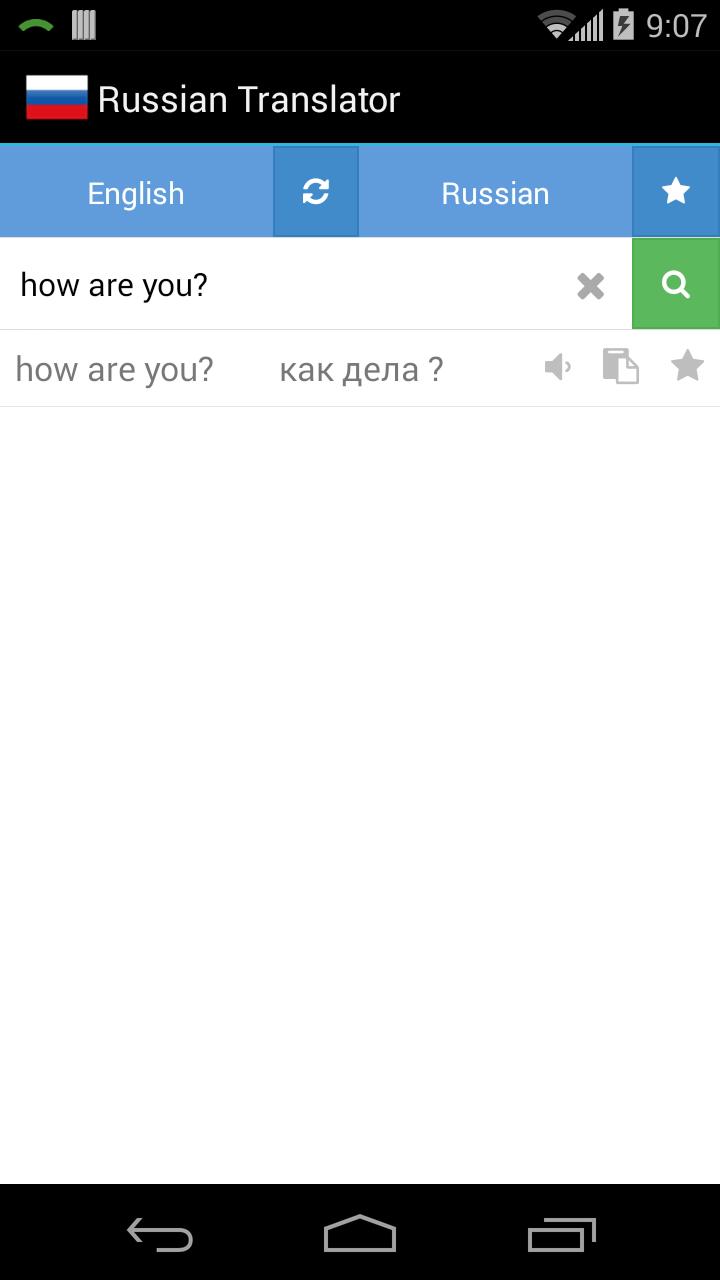
Task: Select English as the source language
Action: [136, 193]
